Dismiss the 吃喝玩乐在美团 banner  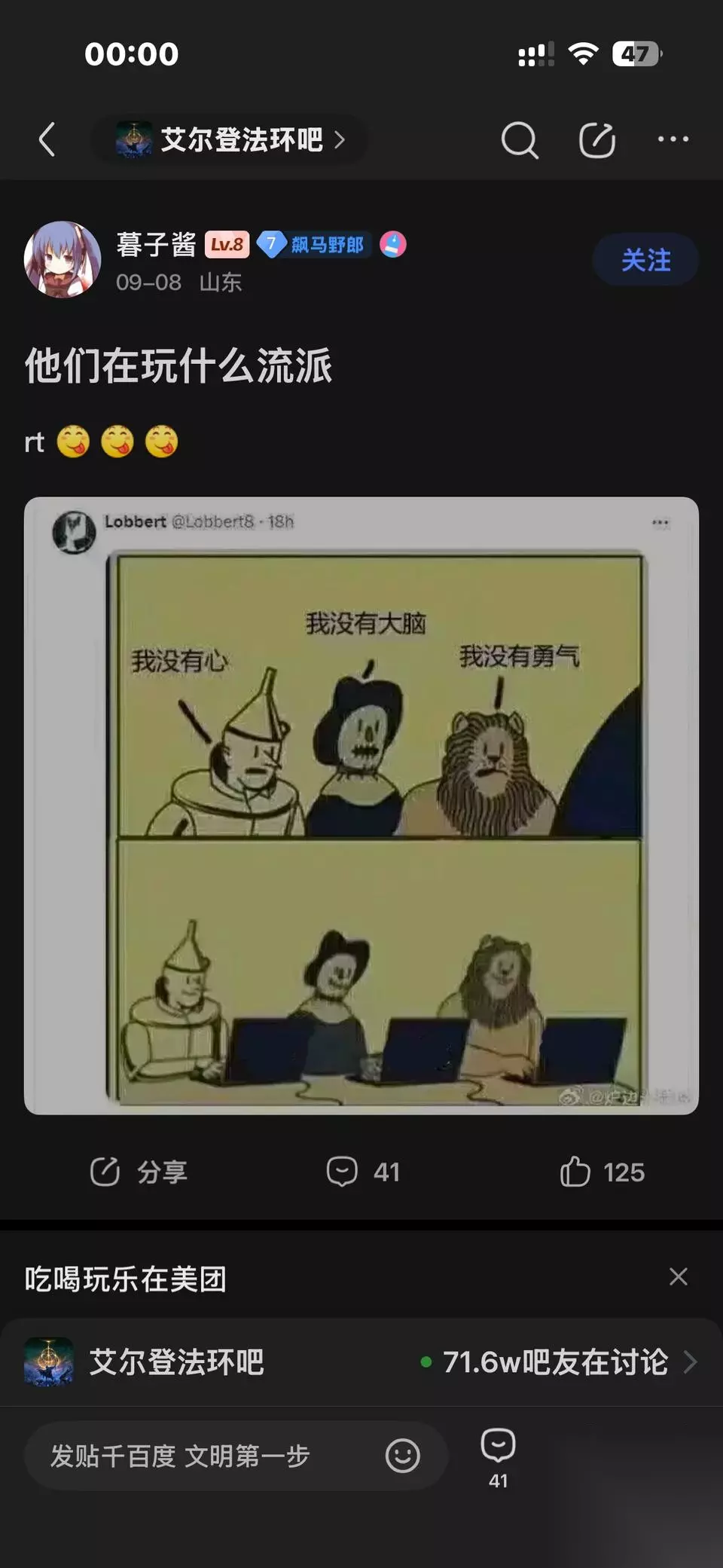pyautogui.click(x=679, y=1276)
